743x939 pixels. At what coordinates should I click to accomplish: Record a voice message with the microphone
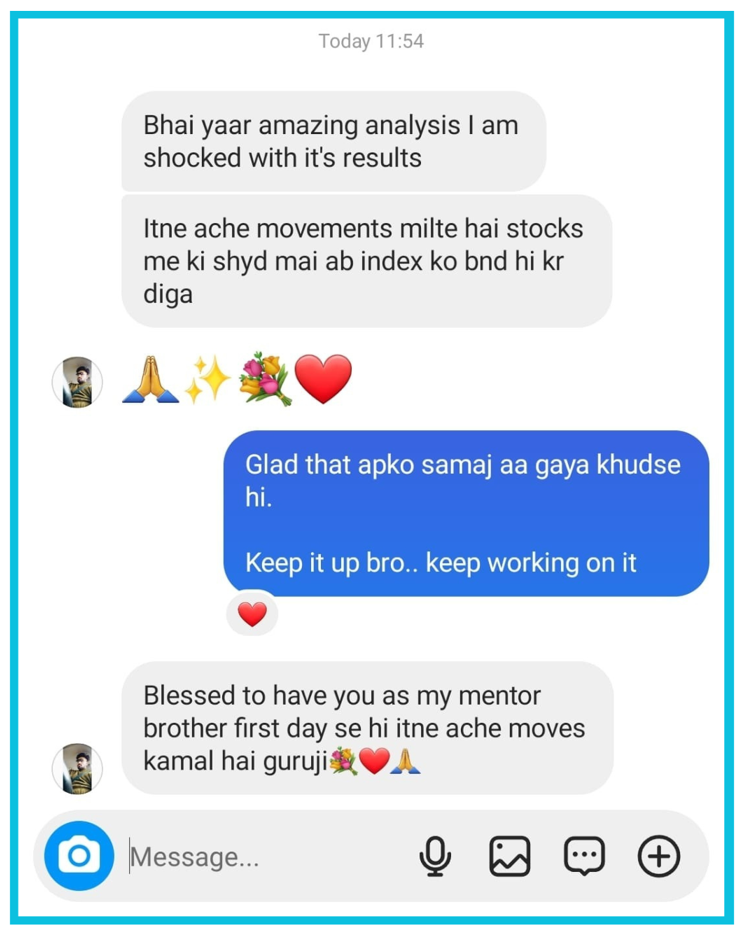(435, 856)
